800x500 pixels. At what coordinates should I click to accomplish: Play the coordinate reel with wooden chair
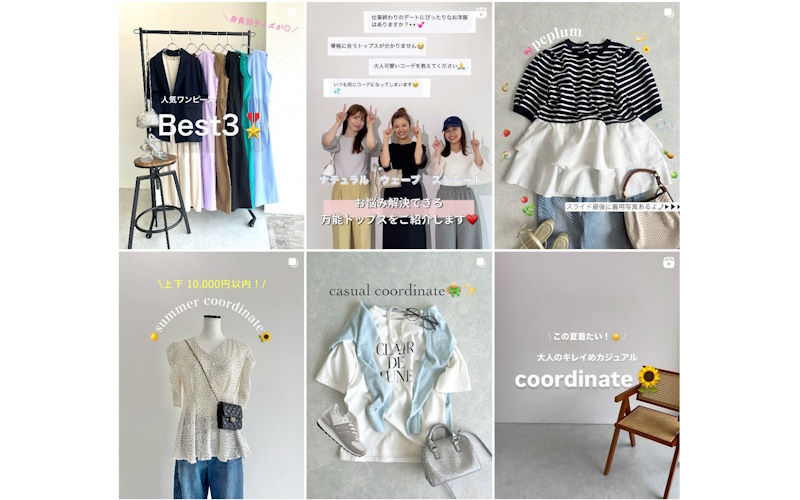tap(587, 375)
